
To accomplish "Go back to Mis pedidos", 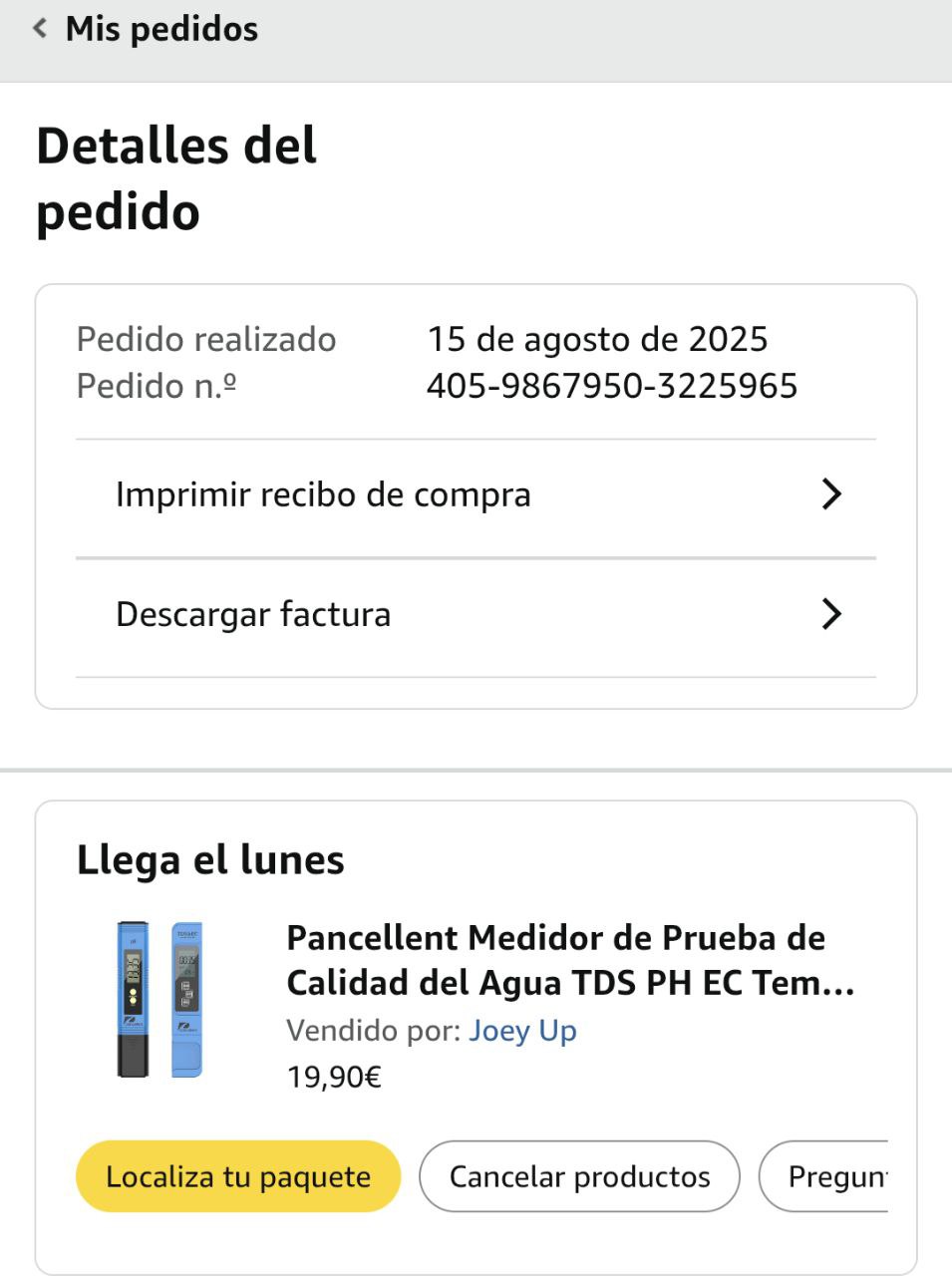I will click(x=146, y=30).
